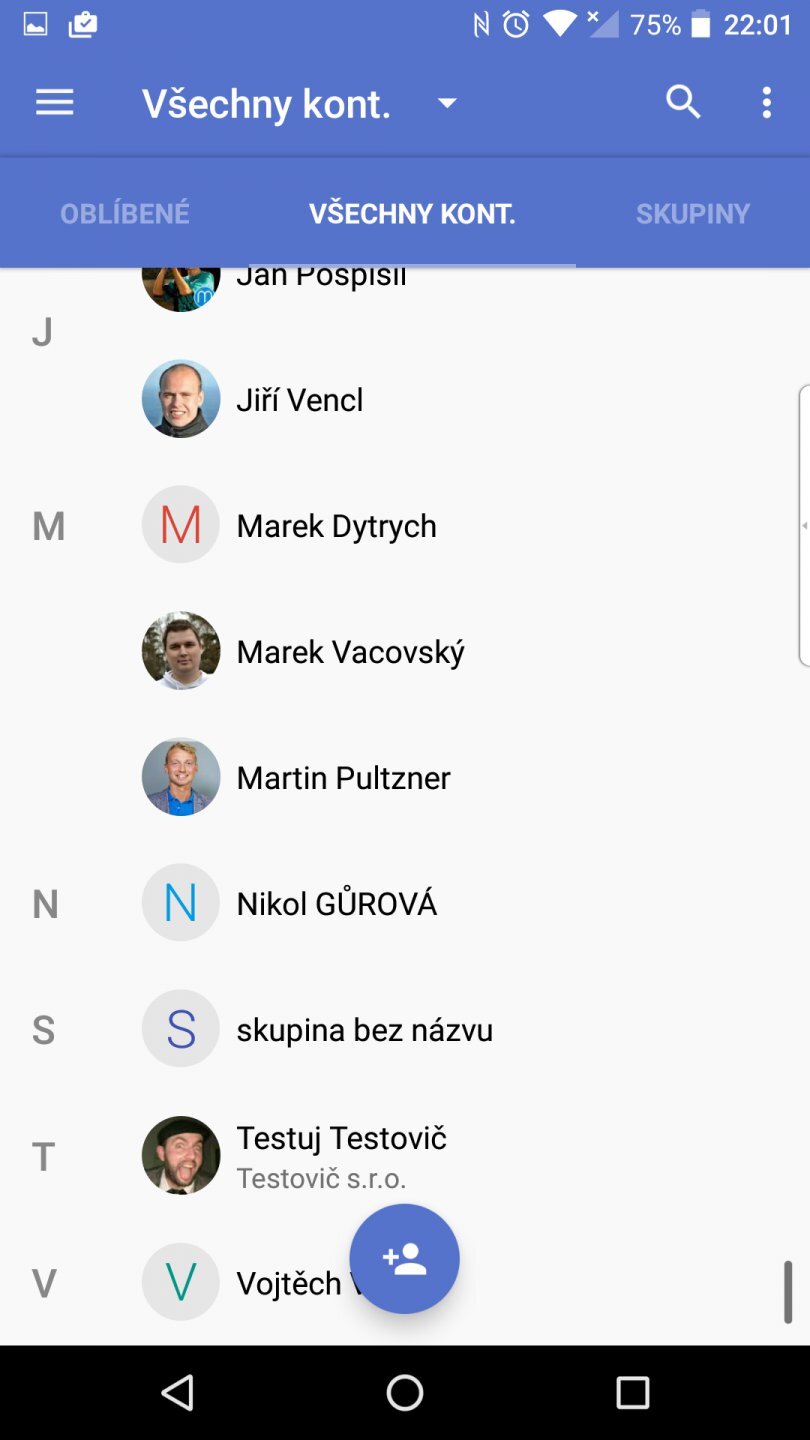
Task: Open the navigation drawer menu
Action: coord(55,102)
